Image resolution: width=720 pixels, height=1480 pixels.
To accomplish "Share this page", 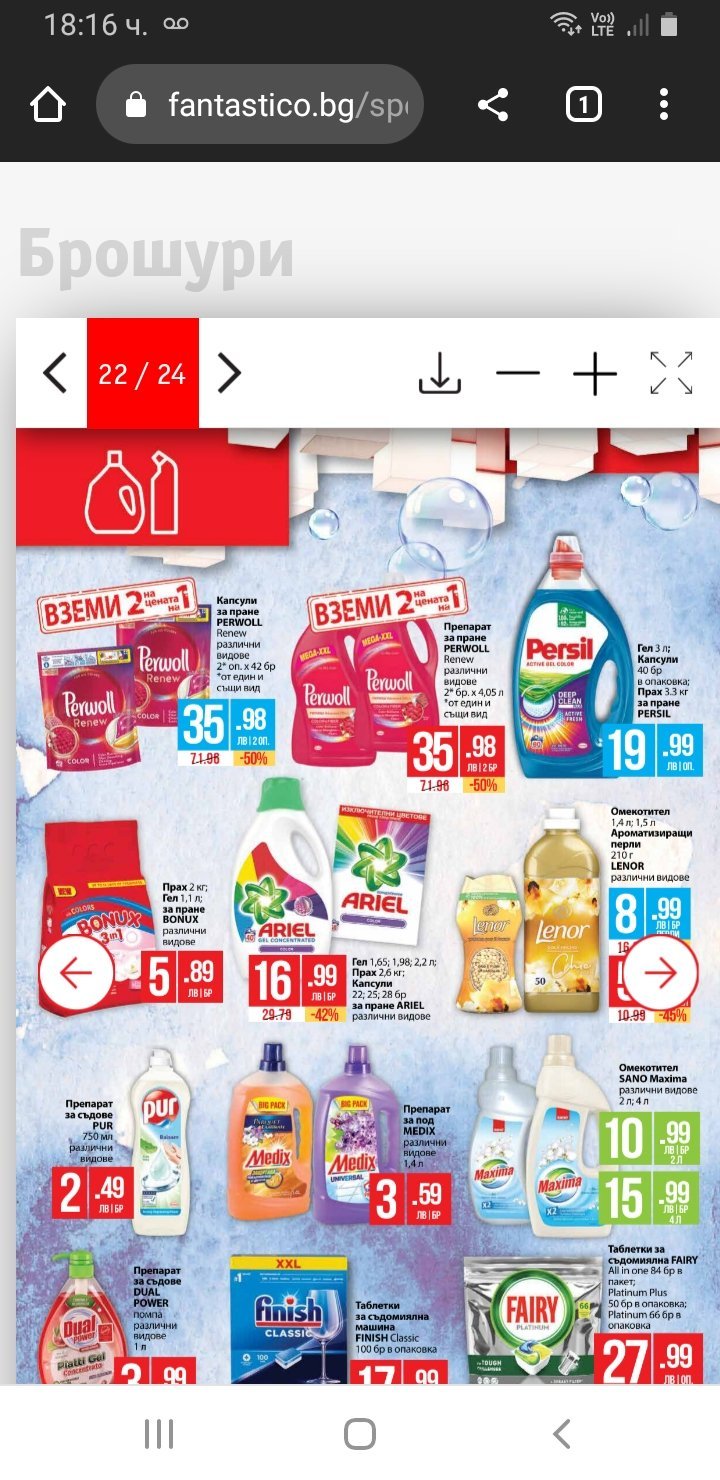I will [493, 105].
